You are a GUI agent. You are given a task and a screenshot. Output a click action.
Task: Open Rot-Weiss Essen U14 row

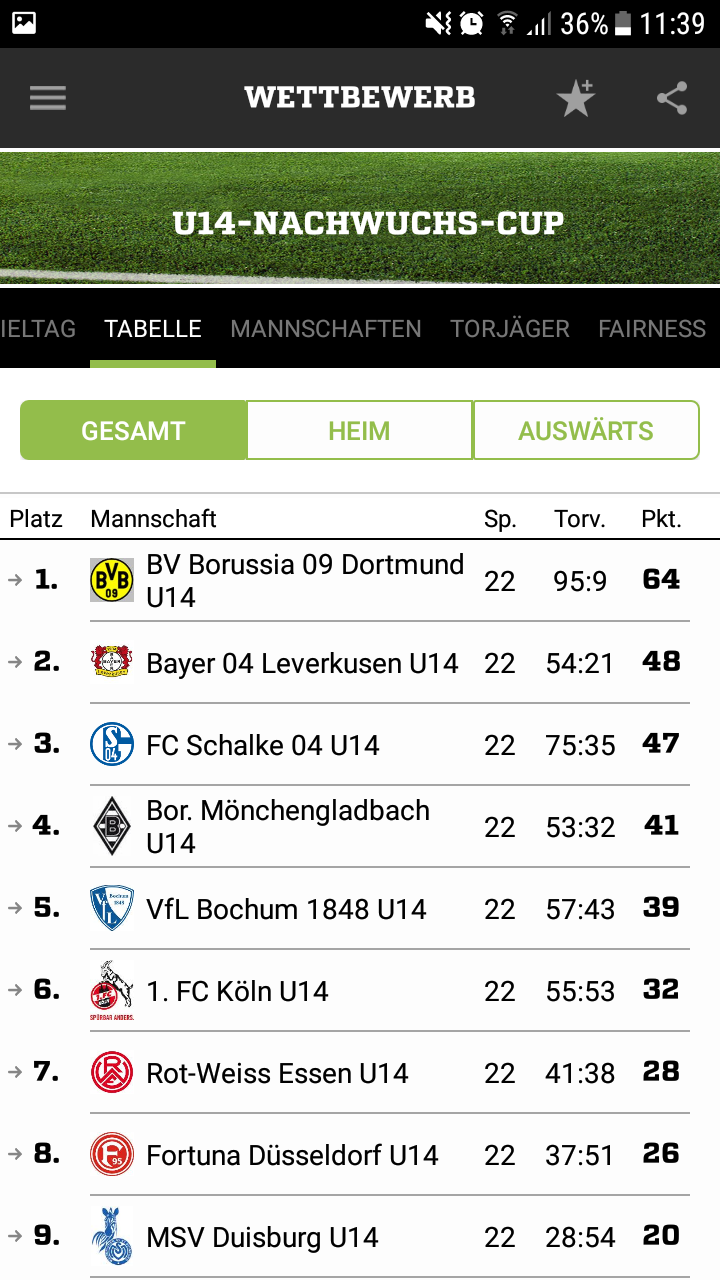(x=360, y=1072)
